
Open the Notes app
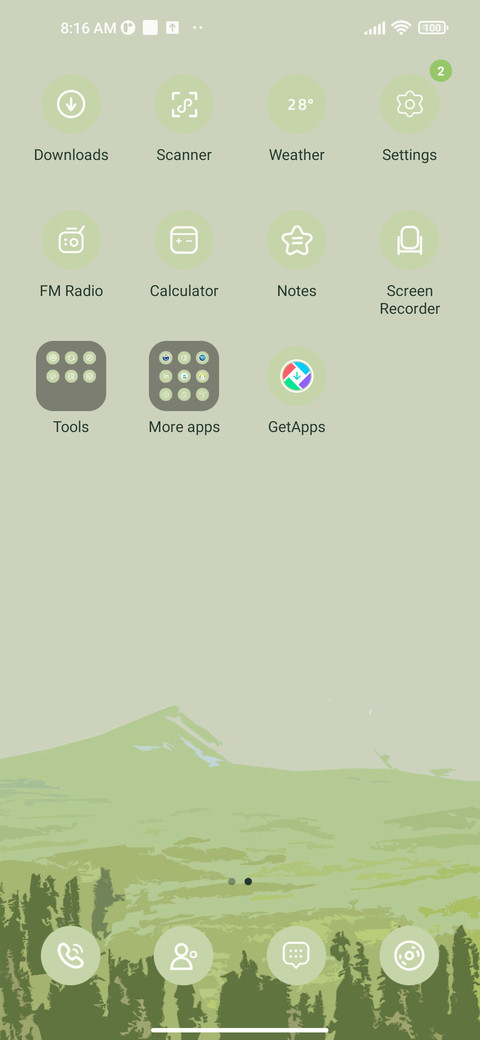[x=296, y=240]
